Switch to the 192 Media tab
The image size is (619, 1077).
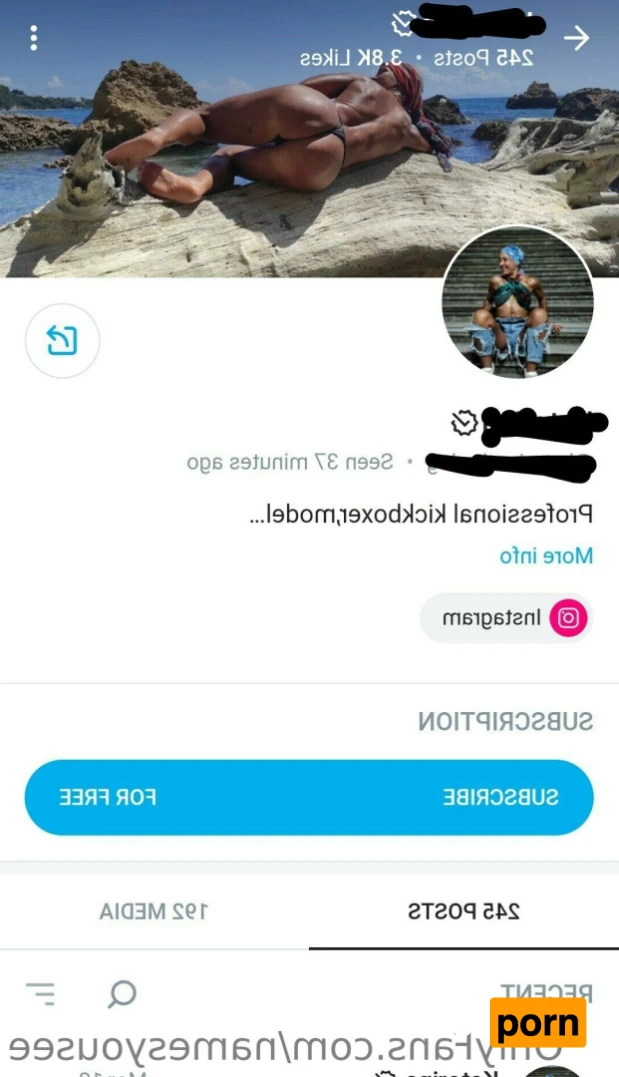pos(154,911)
